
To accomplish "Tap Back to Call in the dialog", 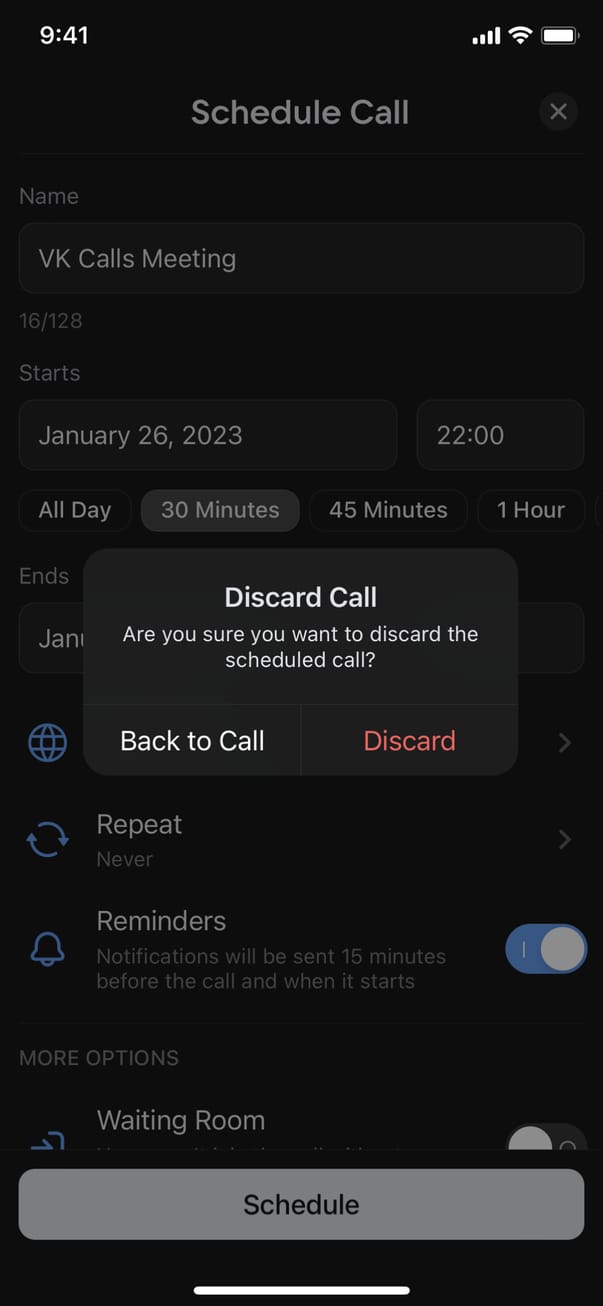I will click(x=192, y=741).
